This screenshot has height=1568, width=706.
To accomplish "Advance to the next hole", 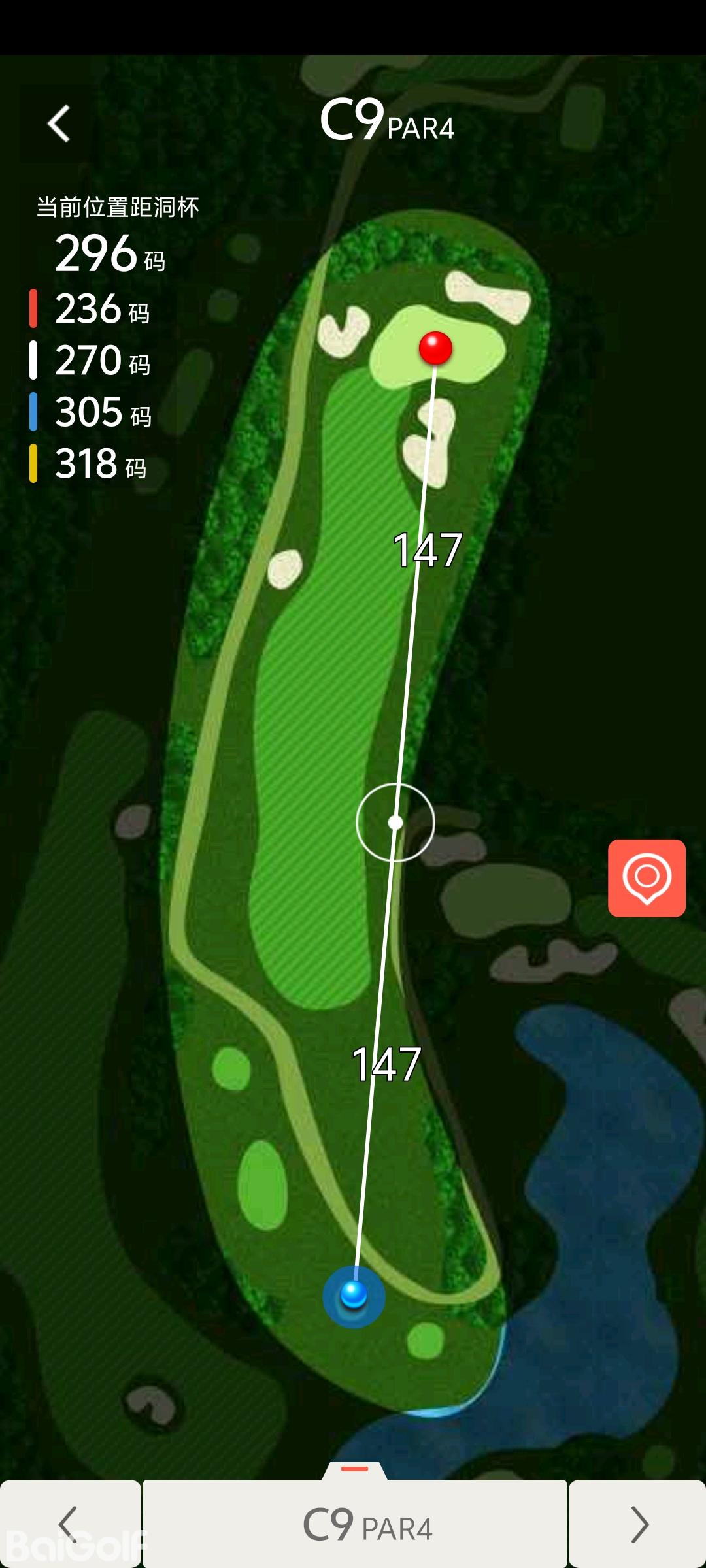I will [637, 1524].
